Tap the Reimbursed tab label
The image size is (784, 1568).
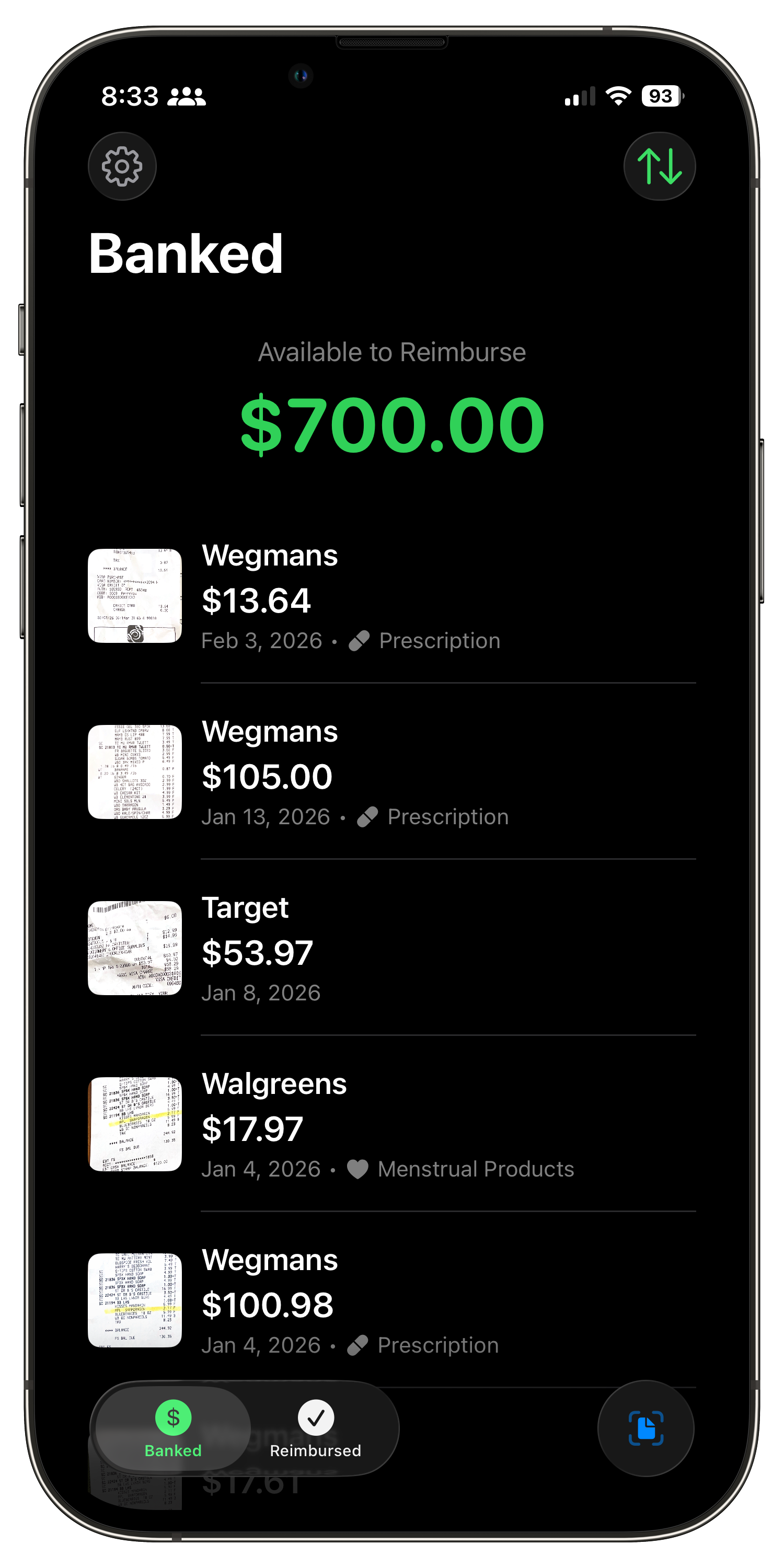(x=315, y=1450)
